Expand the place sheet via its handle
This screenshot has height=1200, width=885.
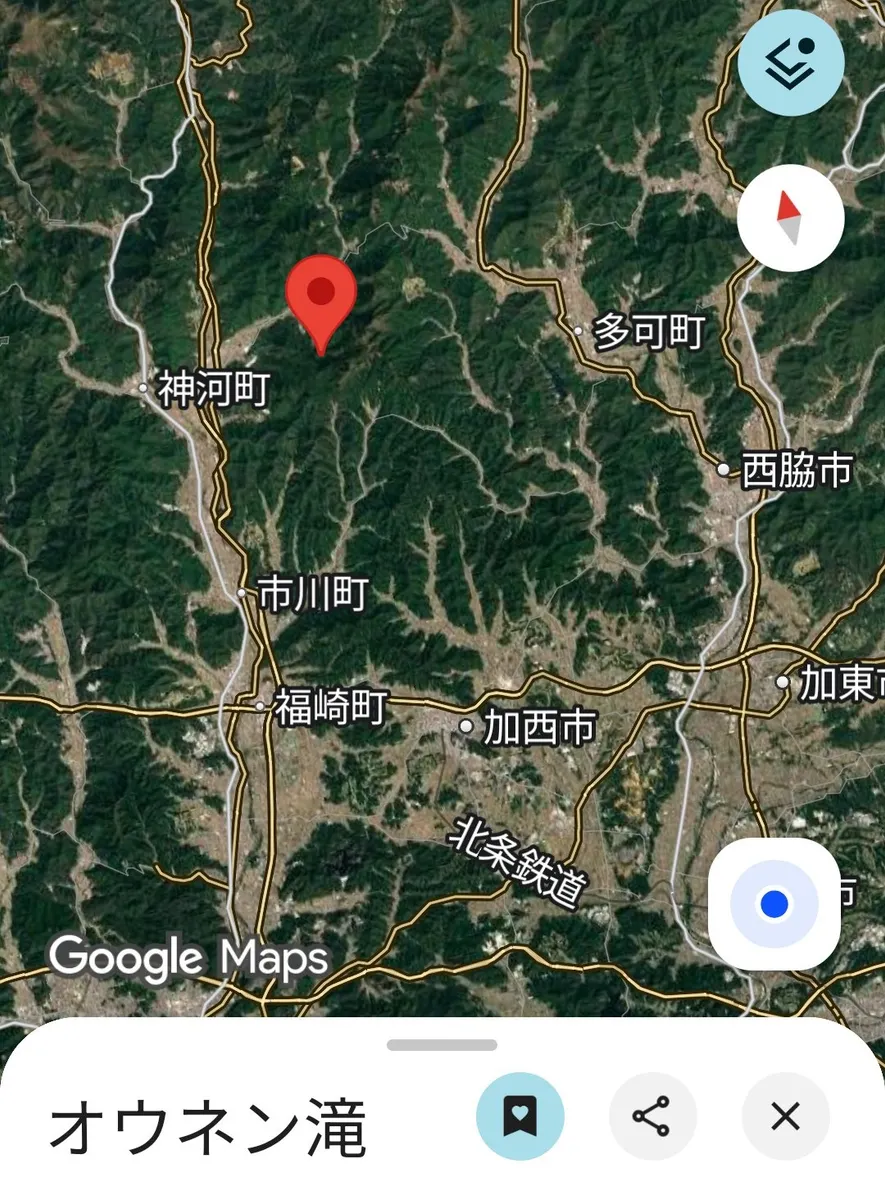point(442,1045)
